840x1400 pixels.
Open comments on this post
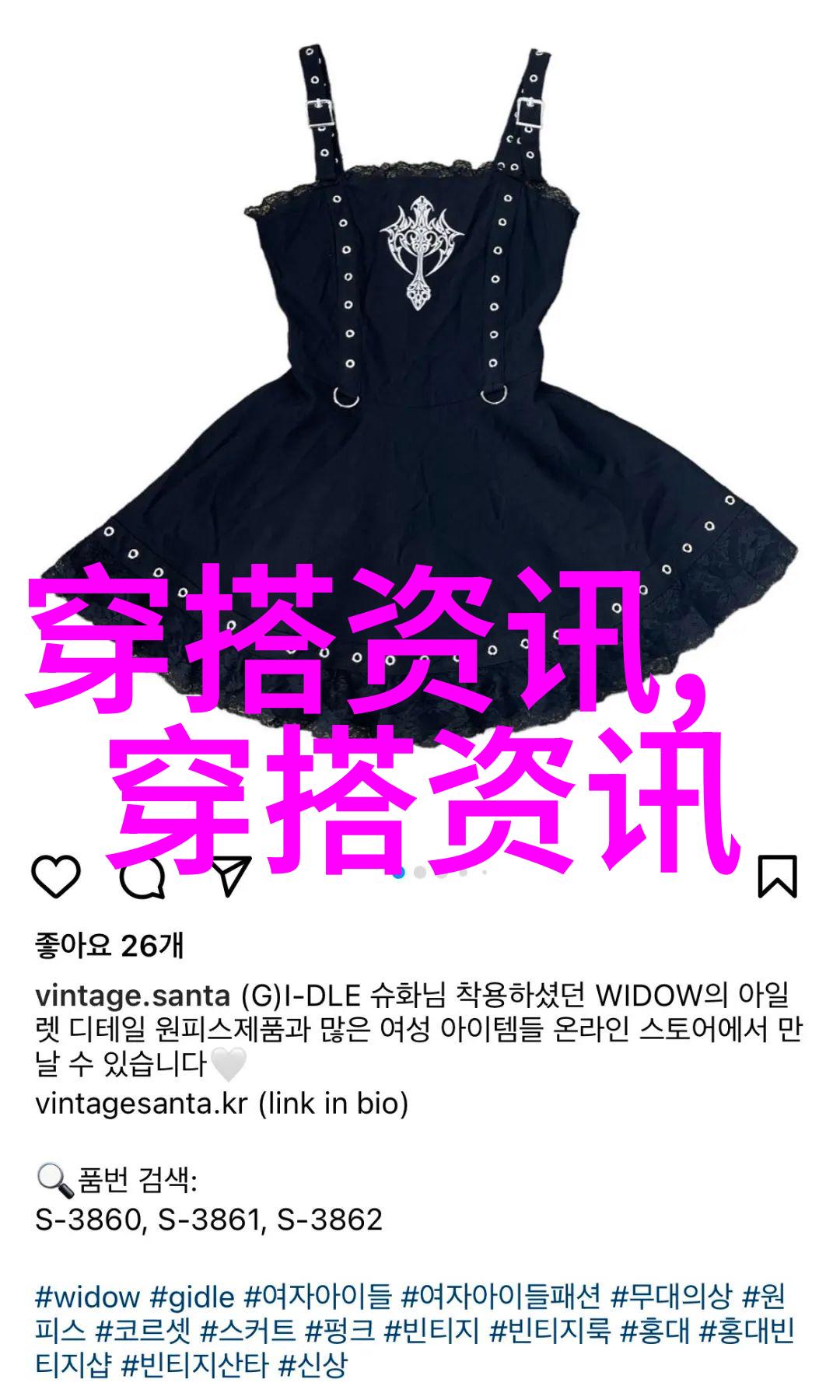(142, 877)
